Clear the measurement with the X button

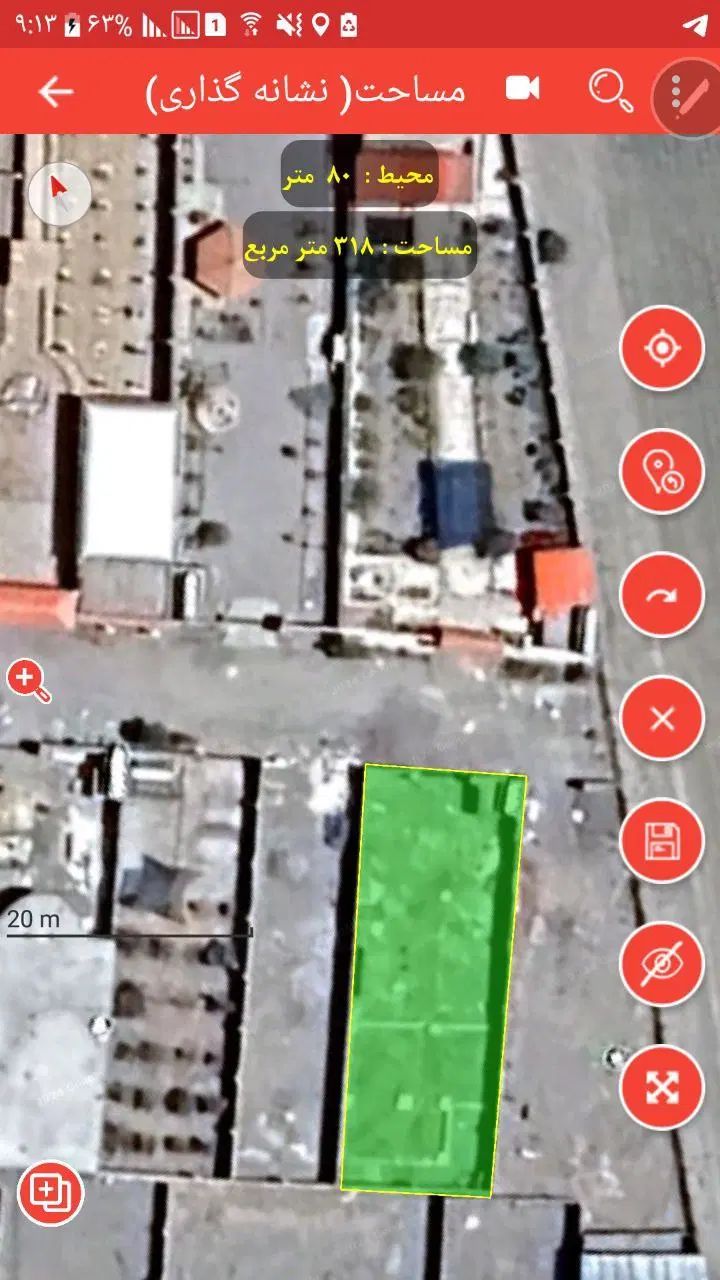point(662,718)
